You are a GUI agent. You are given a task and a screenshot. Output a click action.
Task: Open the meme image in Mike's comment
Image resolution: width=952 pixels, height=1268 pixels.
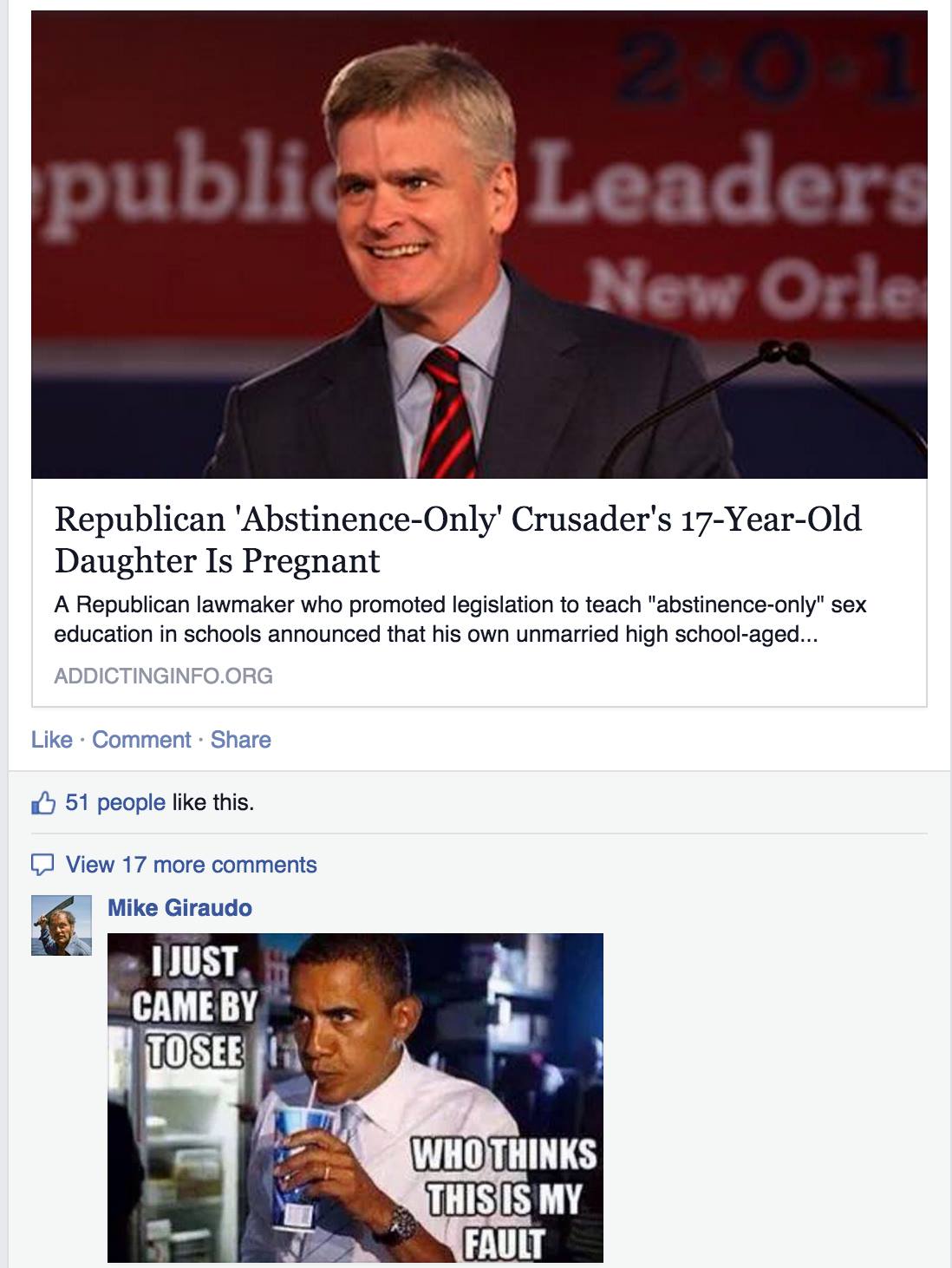pos(355,1097)
